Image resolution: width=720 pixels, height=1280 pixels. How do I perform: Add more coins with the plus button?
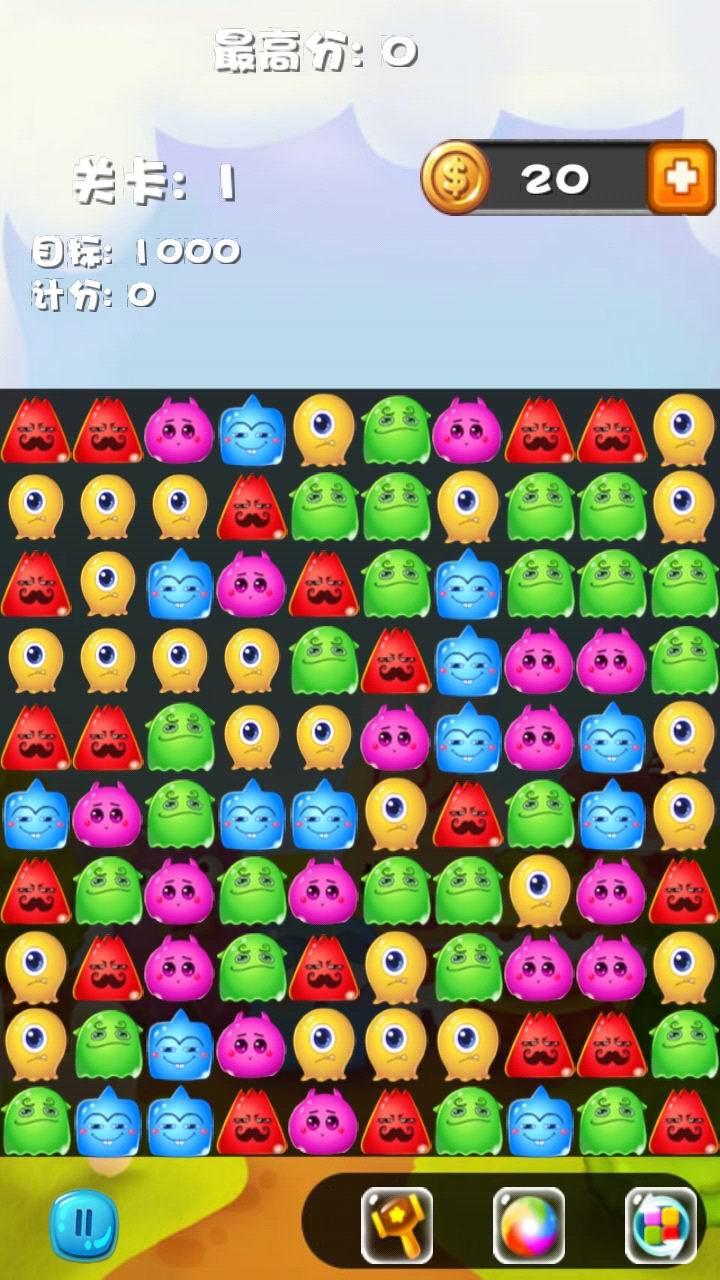click(680, 178)
